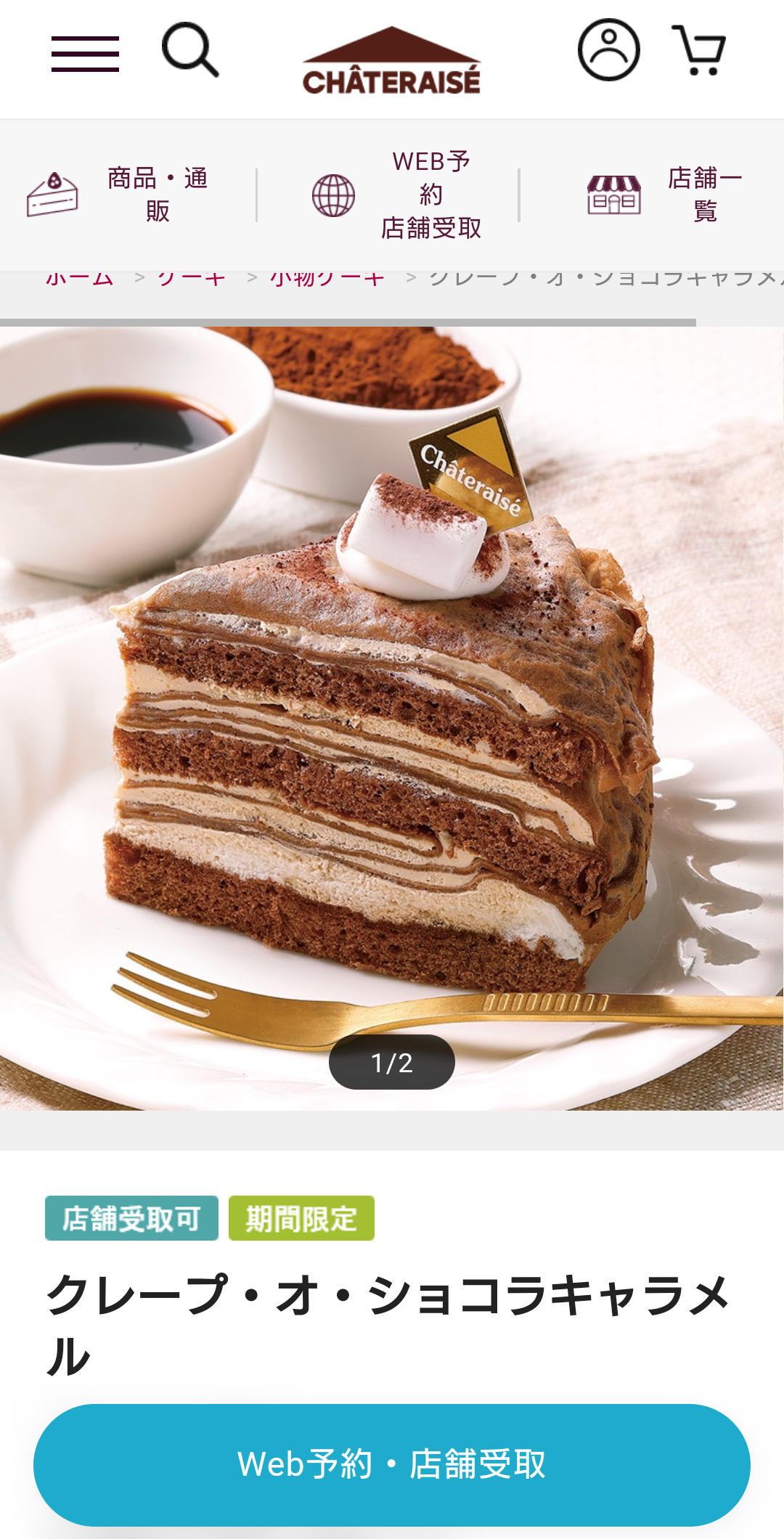Return via the ホーム breadcrumb link
This screenshot has height=1539, width=784.
pos(80,279)
